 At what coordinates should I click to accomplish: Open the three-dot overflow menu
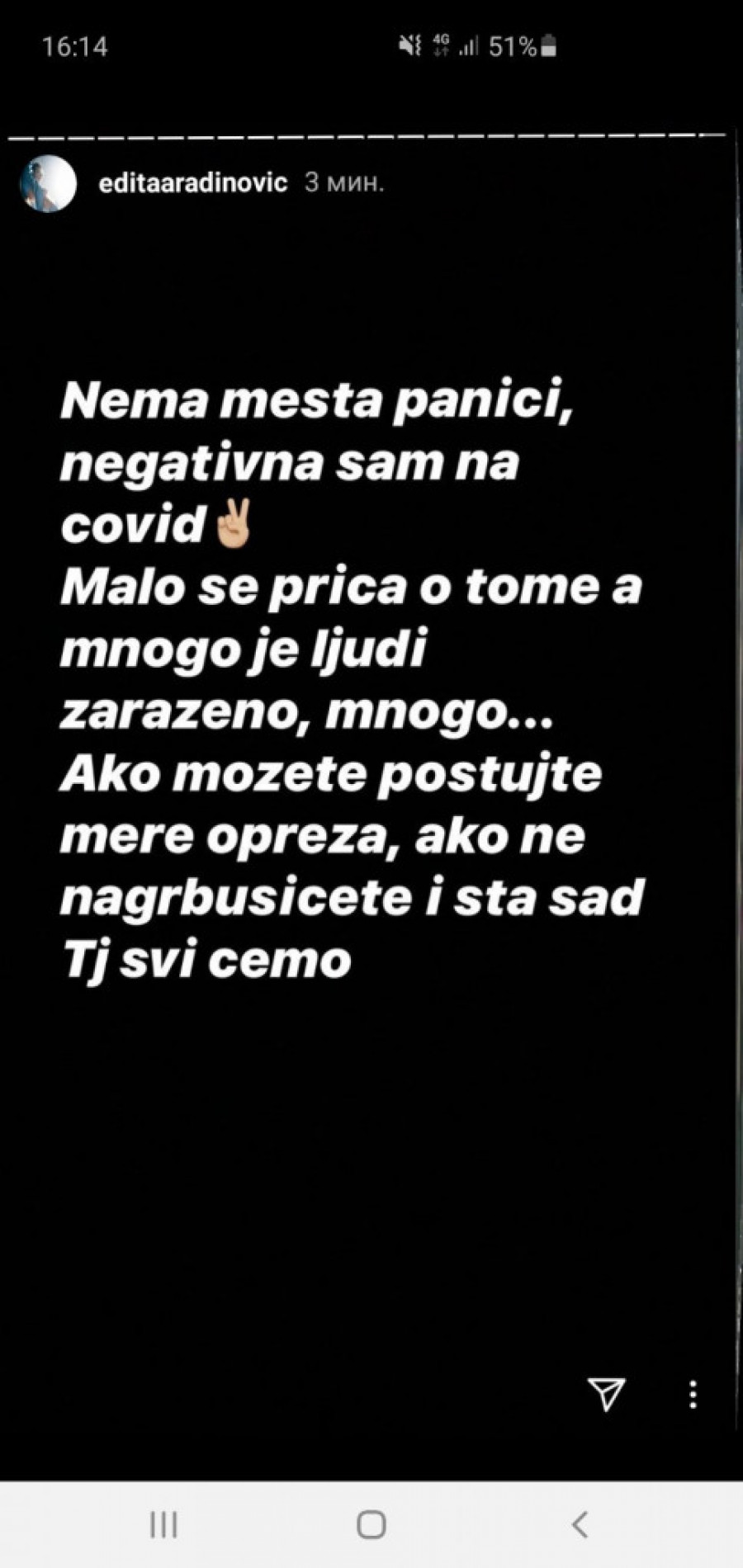coord(693,1394)
